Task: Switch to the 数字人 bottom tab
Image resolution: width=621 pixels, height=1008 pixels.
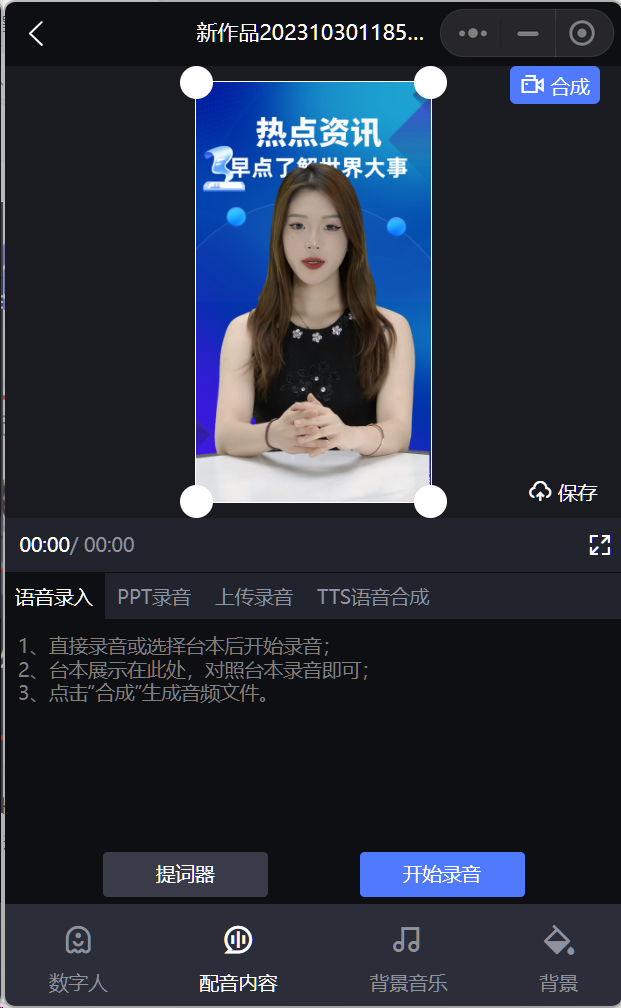Action: pos(78,957)
